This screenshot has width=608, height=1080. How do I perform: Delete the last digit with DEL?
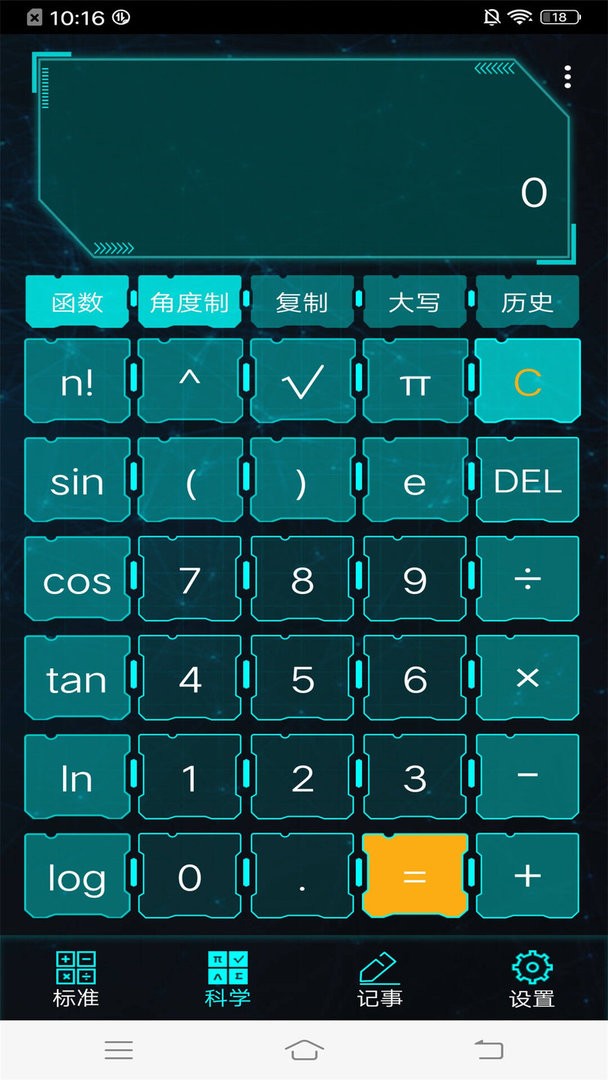(527, 480)
